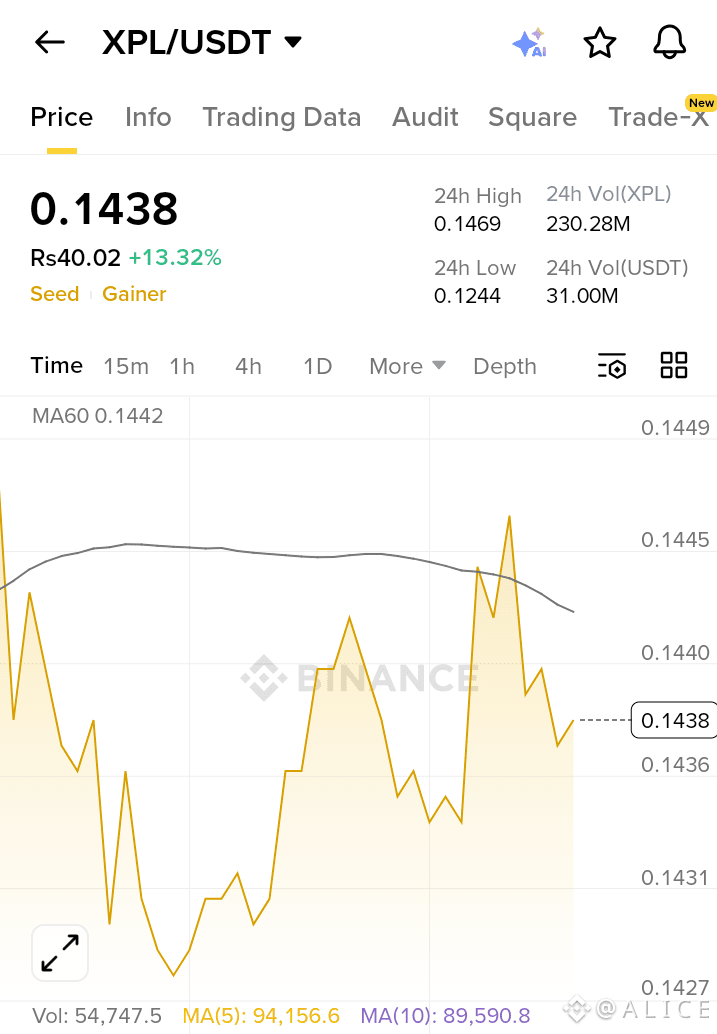Open the XPL/USDT pair dropdown

292,42
